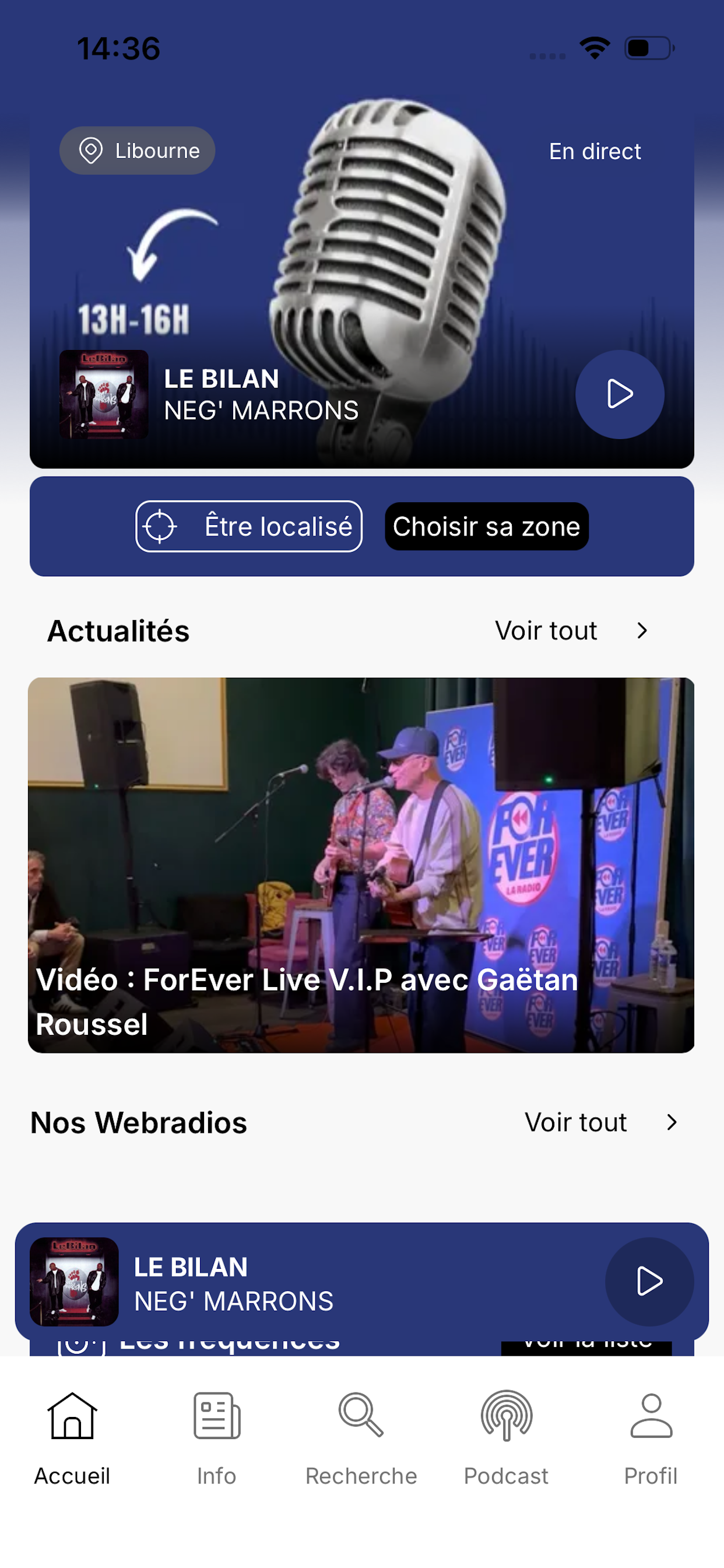Switch to Choisir sa zone mode
Screen dimensions: 724x1568
coord(486,526)
